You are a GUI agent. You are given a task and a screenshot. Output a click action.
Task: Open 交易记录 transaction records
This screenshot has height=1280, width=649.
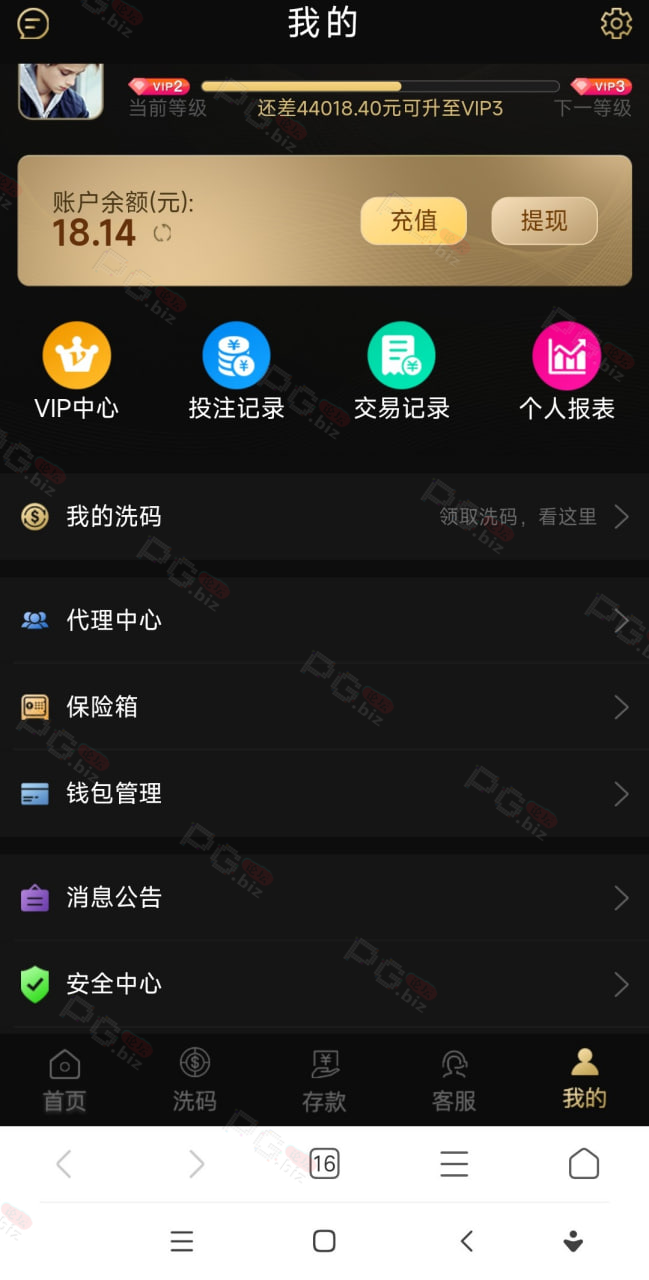pyautogui.click(x=402, y=371)
